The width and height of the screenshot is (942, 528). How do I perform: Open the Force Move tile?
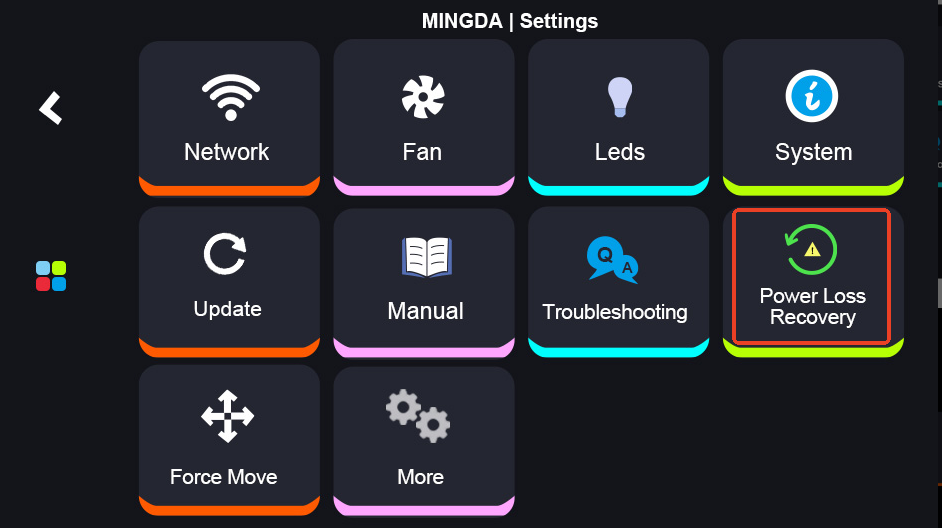(229, 438)
